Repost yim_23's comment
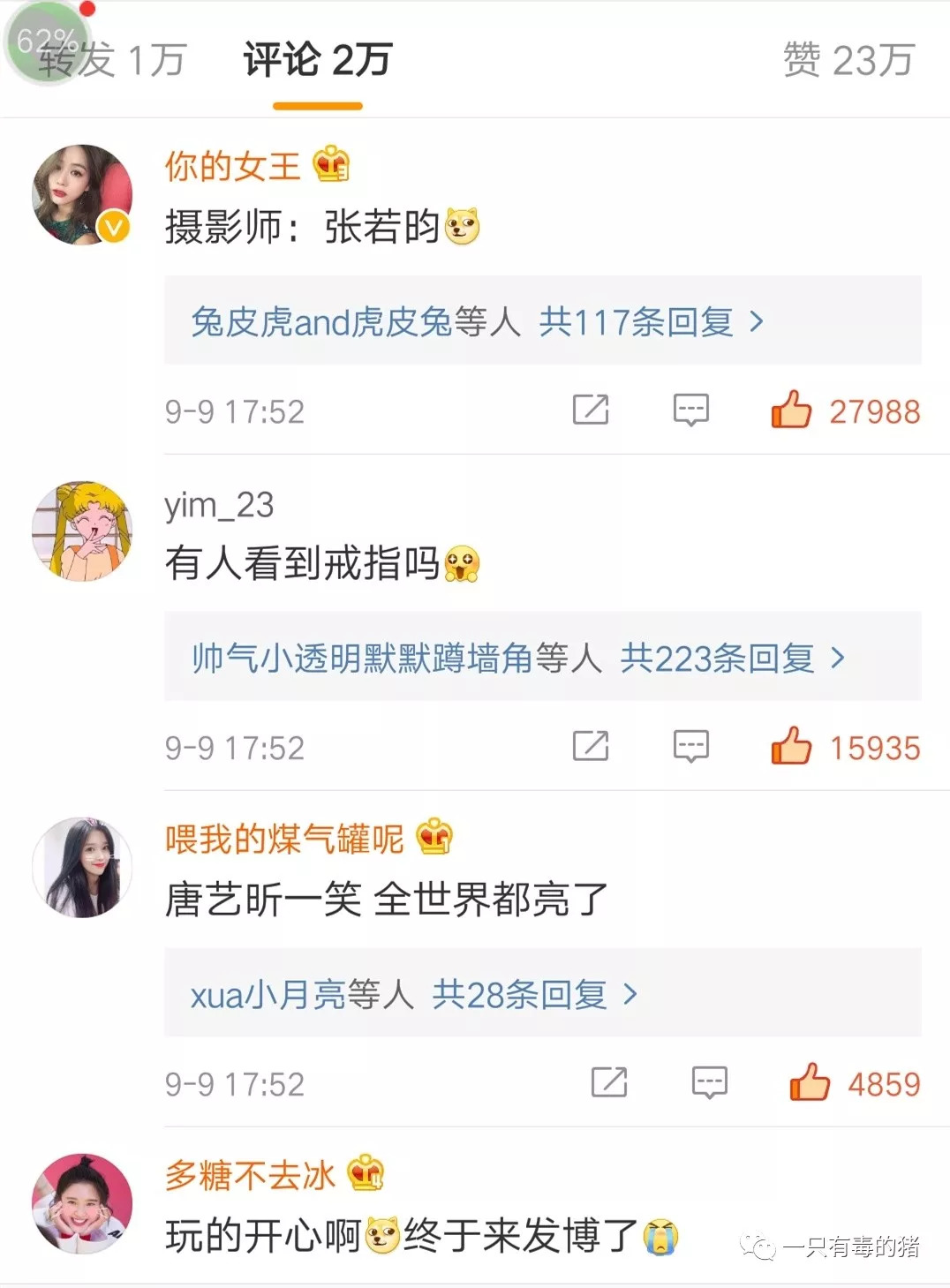 pos(591,746)
